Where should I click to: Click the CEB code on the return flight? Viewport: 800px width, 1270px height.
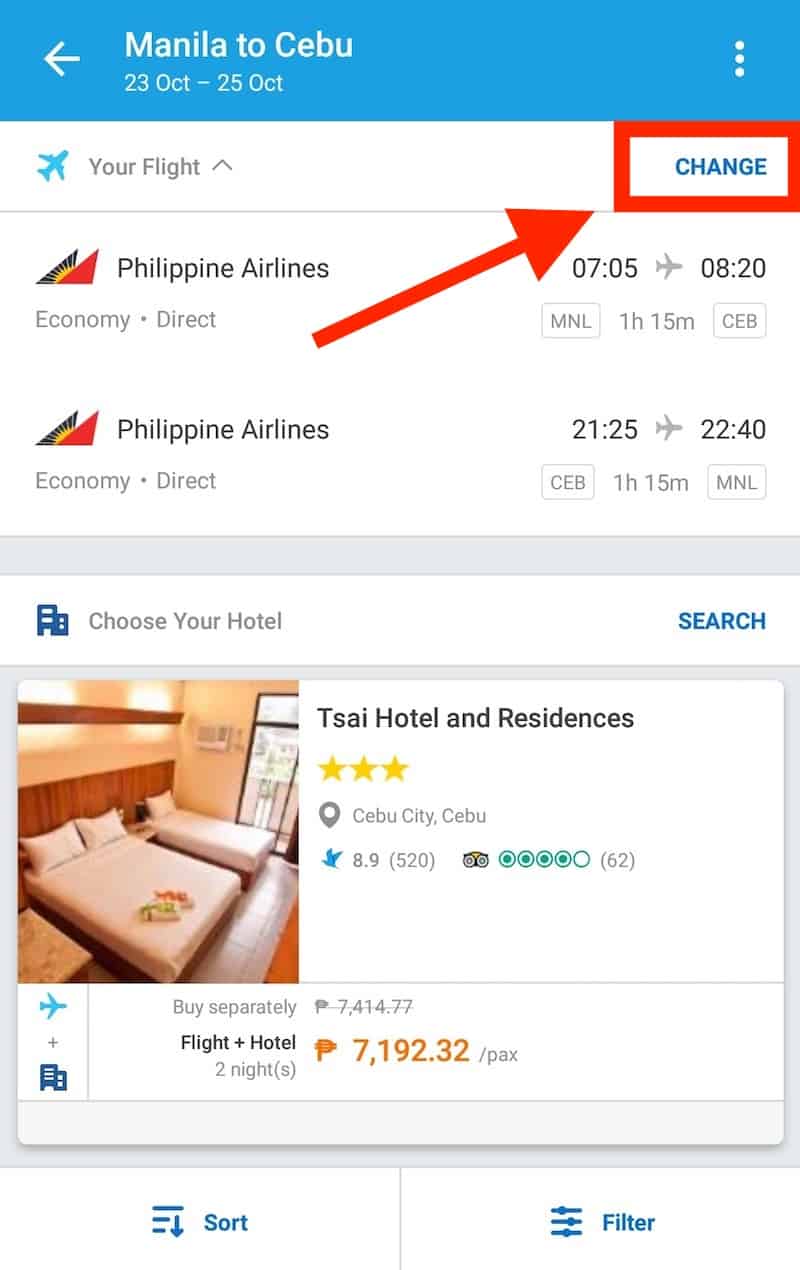coord(567,482)
